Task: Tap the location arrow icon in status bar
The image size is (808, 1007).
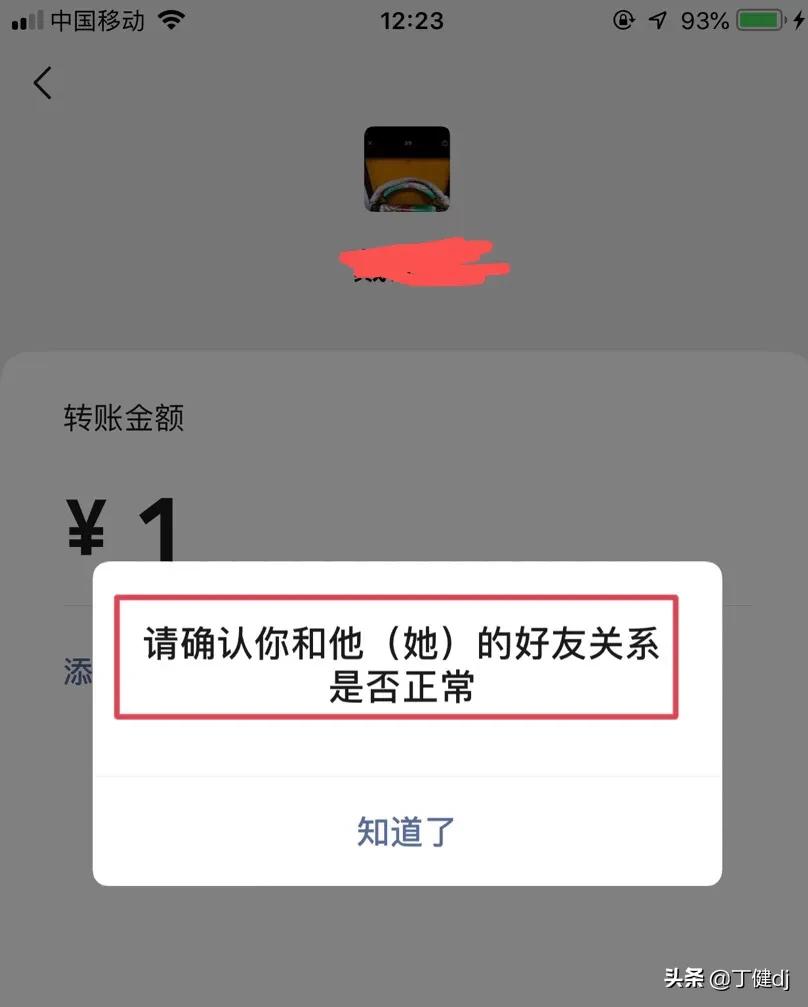Action: tap(658, 19)
